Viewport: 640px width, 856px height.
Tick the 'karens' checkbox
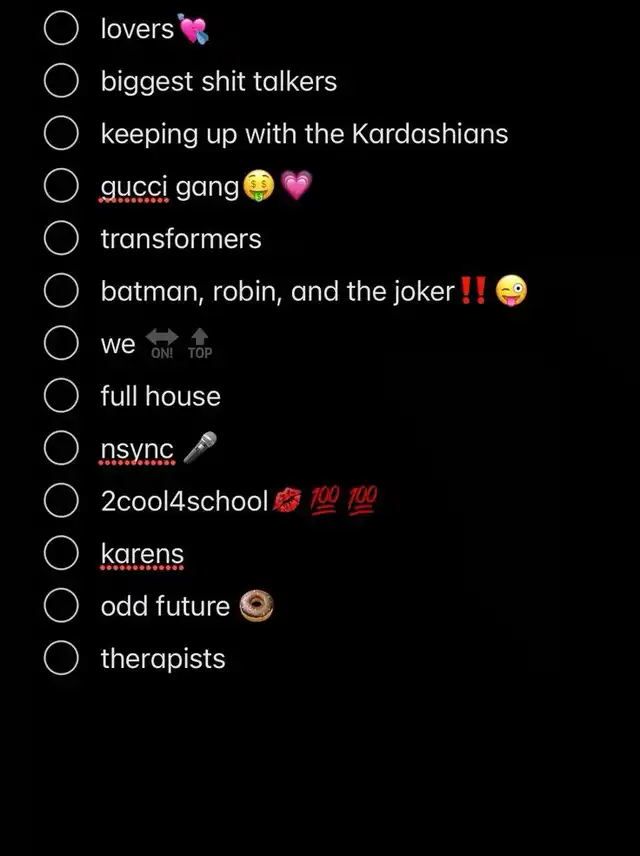click(x=62, y=553)
